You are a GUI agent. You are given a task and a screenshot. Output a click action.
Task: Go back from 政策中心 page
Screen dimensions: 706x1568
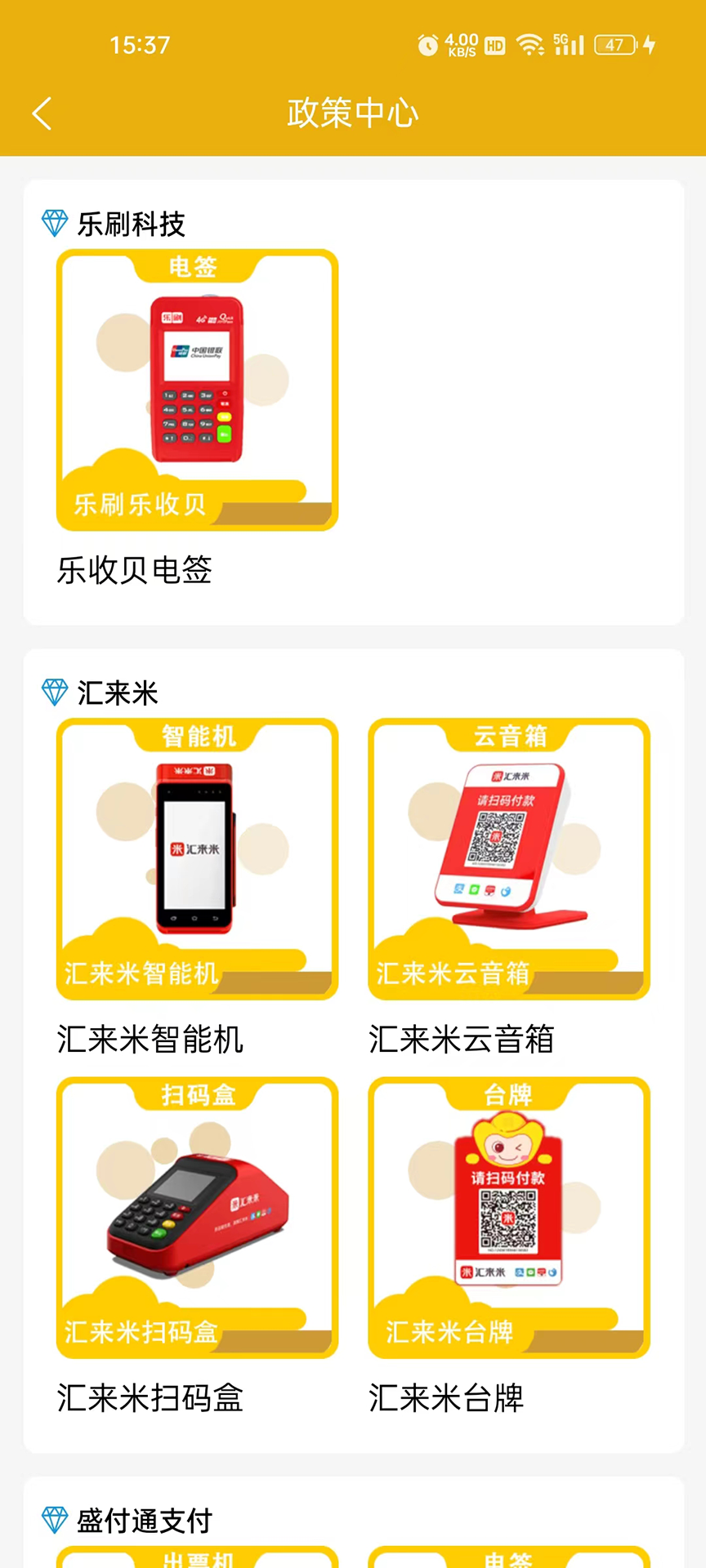coord(42,114)
